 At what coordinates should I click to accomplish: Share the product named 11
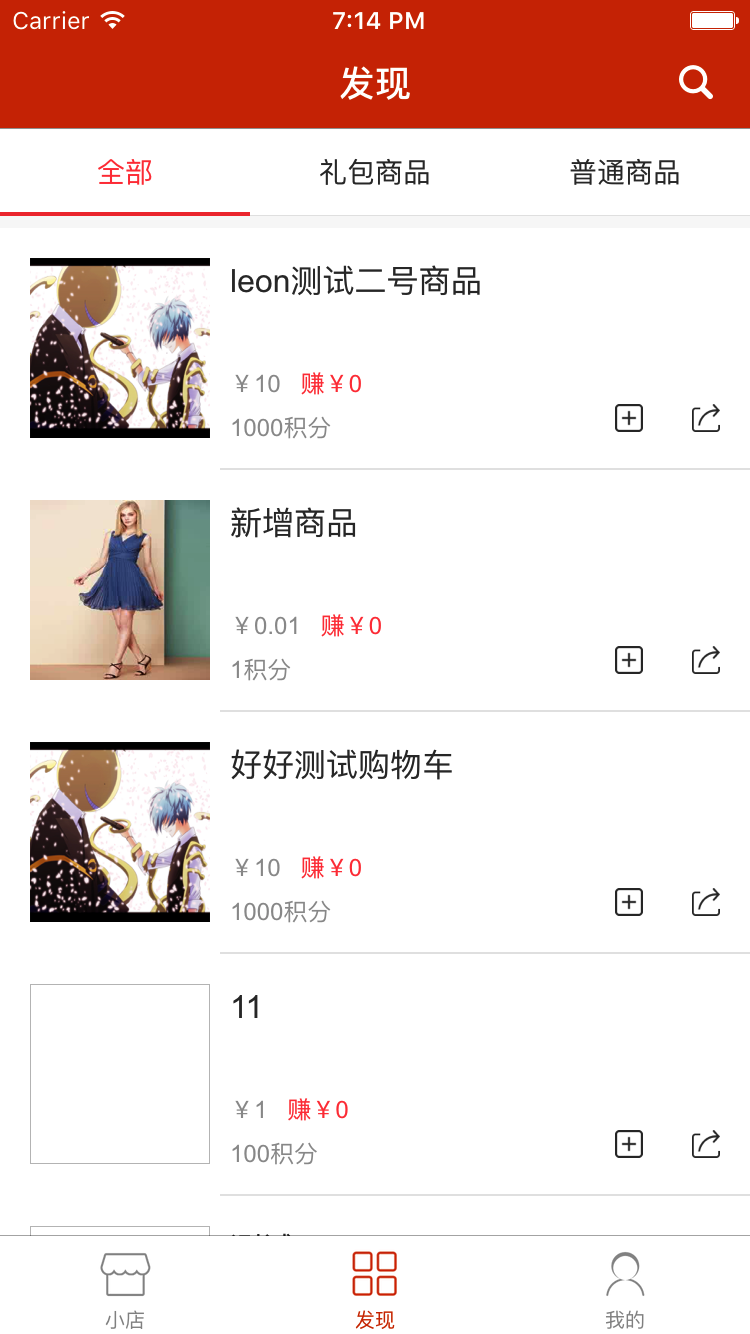[x=706, y=1144]
